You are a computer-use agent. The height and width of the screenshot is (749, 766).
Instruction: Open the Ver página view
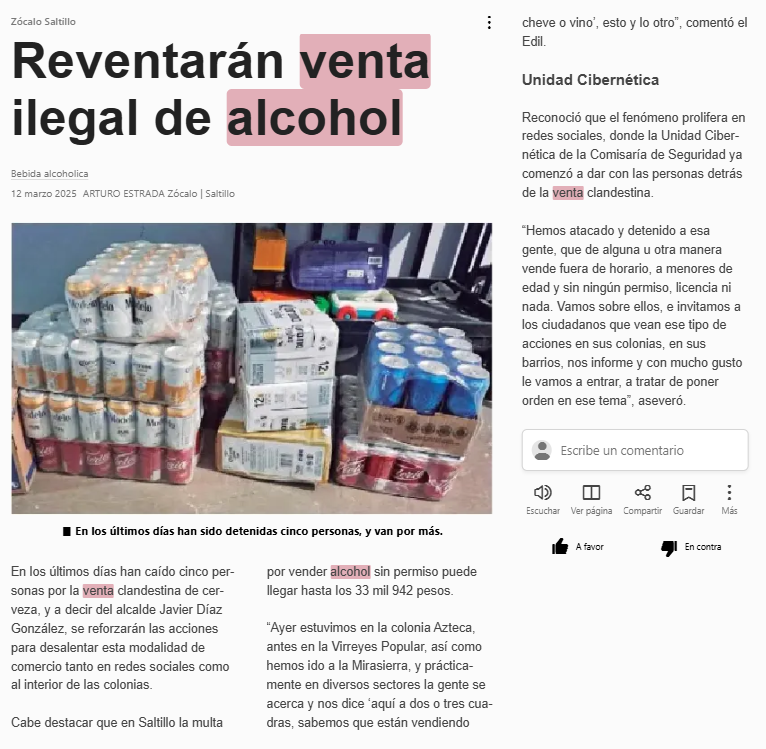pos(591,500)
